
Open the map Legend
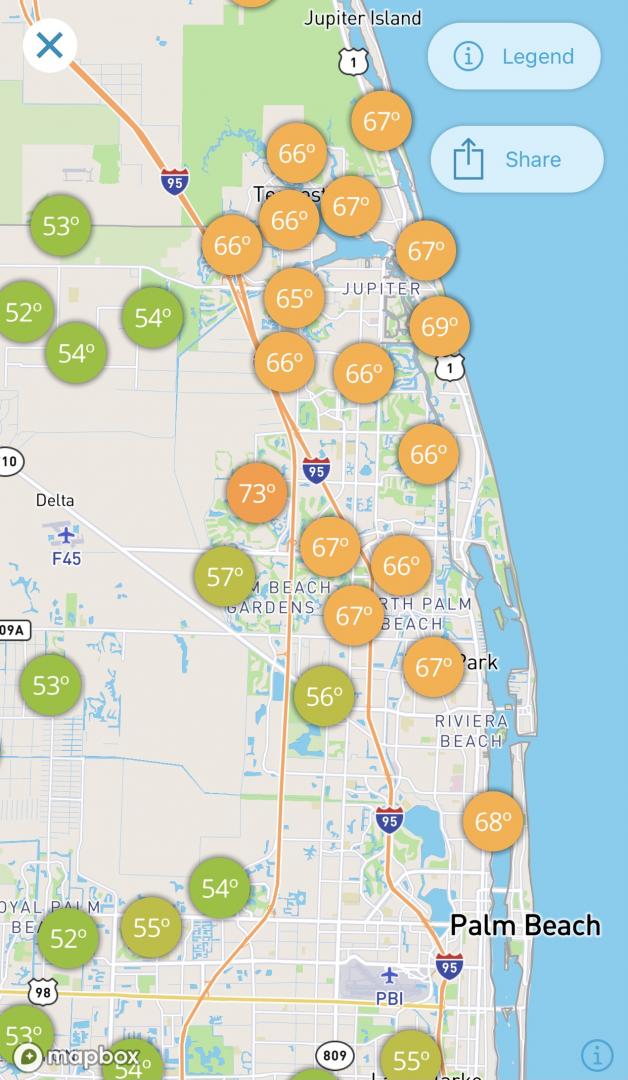click(x=514, y=56)
